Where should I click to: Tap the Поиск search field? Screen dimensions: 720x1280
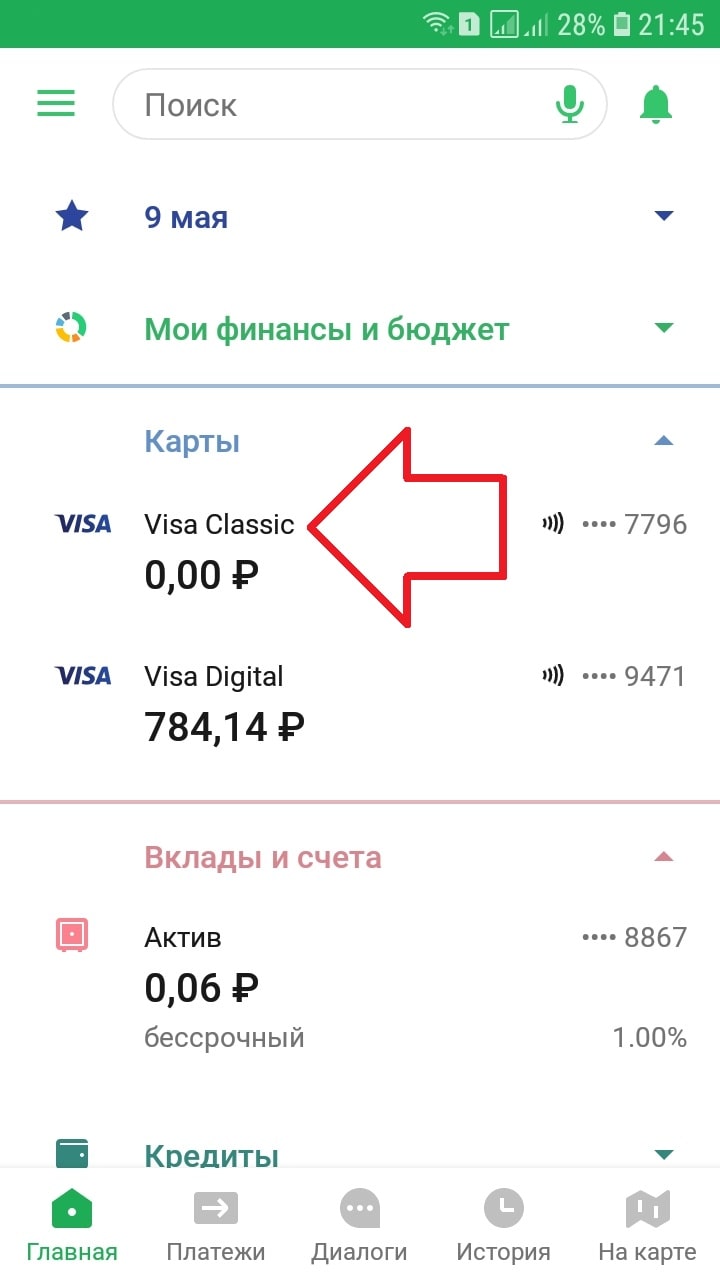click(330, 103)
